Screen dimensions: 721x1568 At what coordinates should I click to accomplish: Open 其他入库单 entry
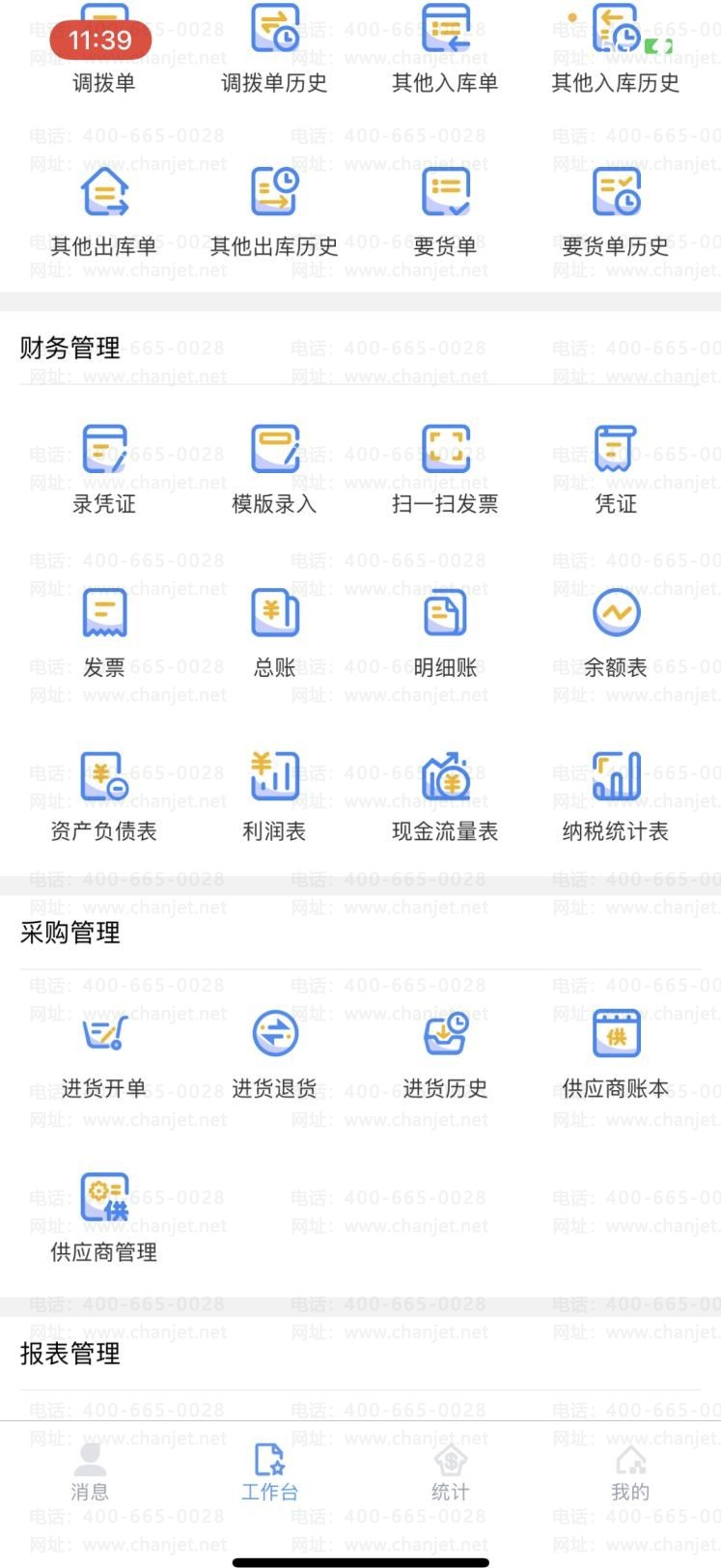445,48
